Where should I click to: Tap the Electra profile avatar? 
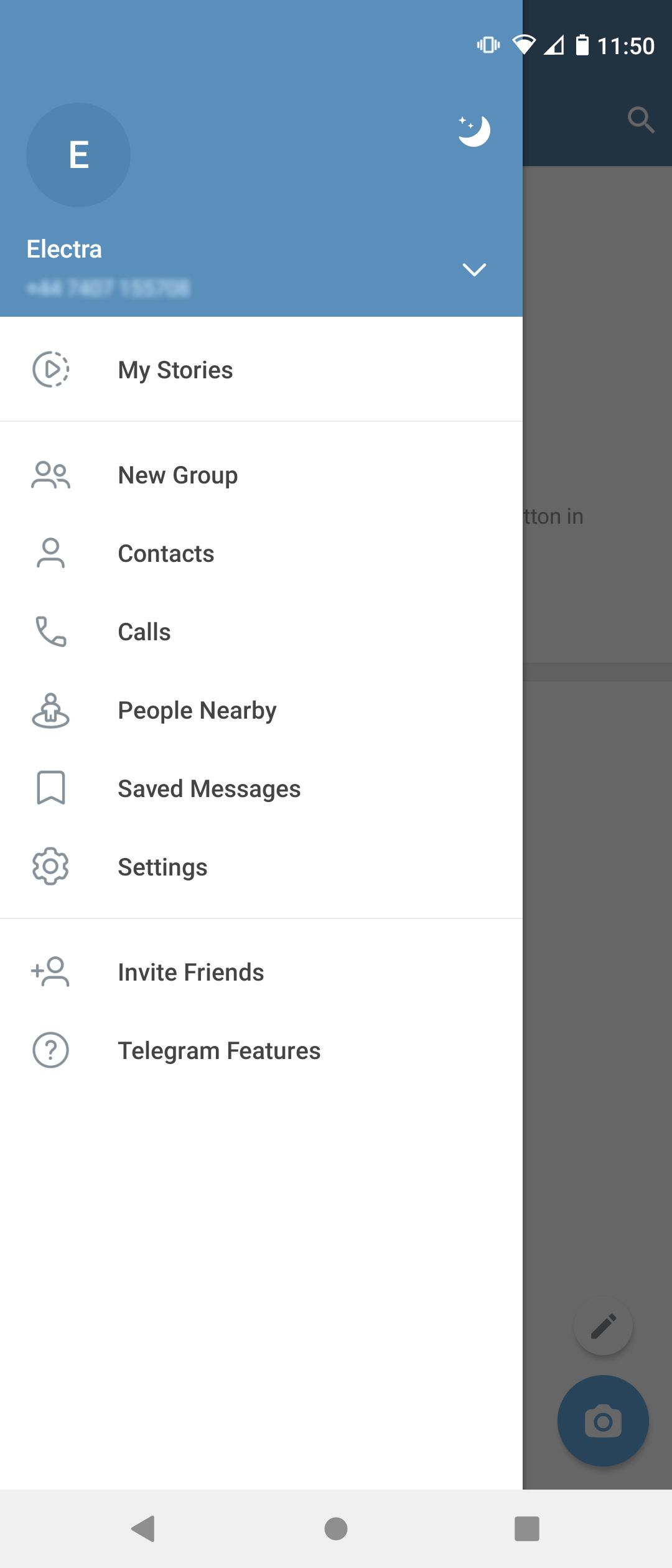(78, 154)
